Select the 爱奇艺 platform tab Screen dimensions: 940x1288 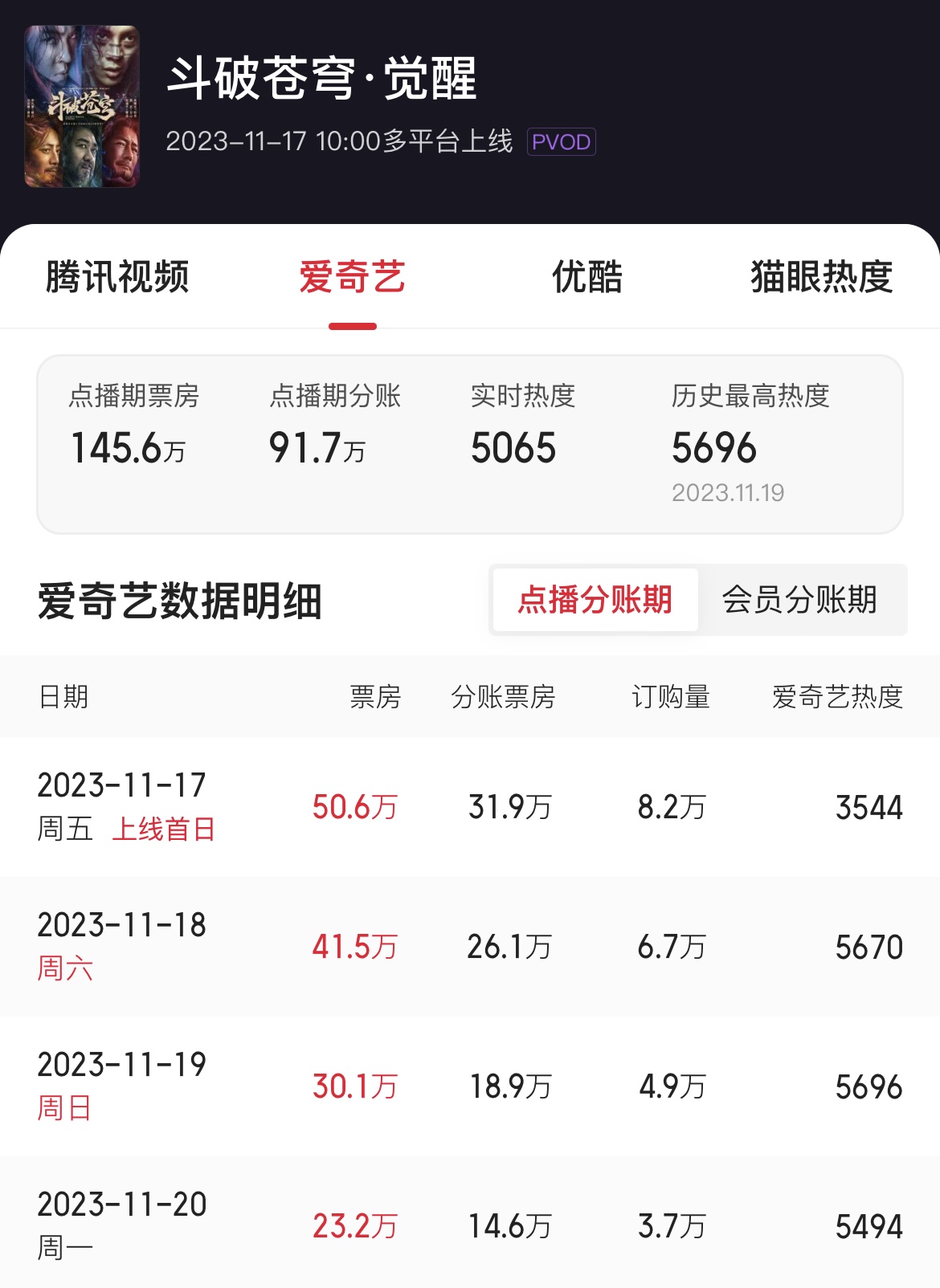point(352,277)
